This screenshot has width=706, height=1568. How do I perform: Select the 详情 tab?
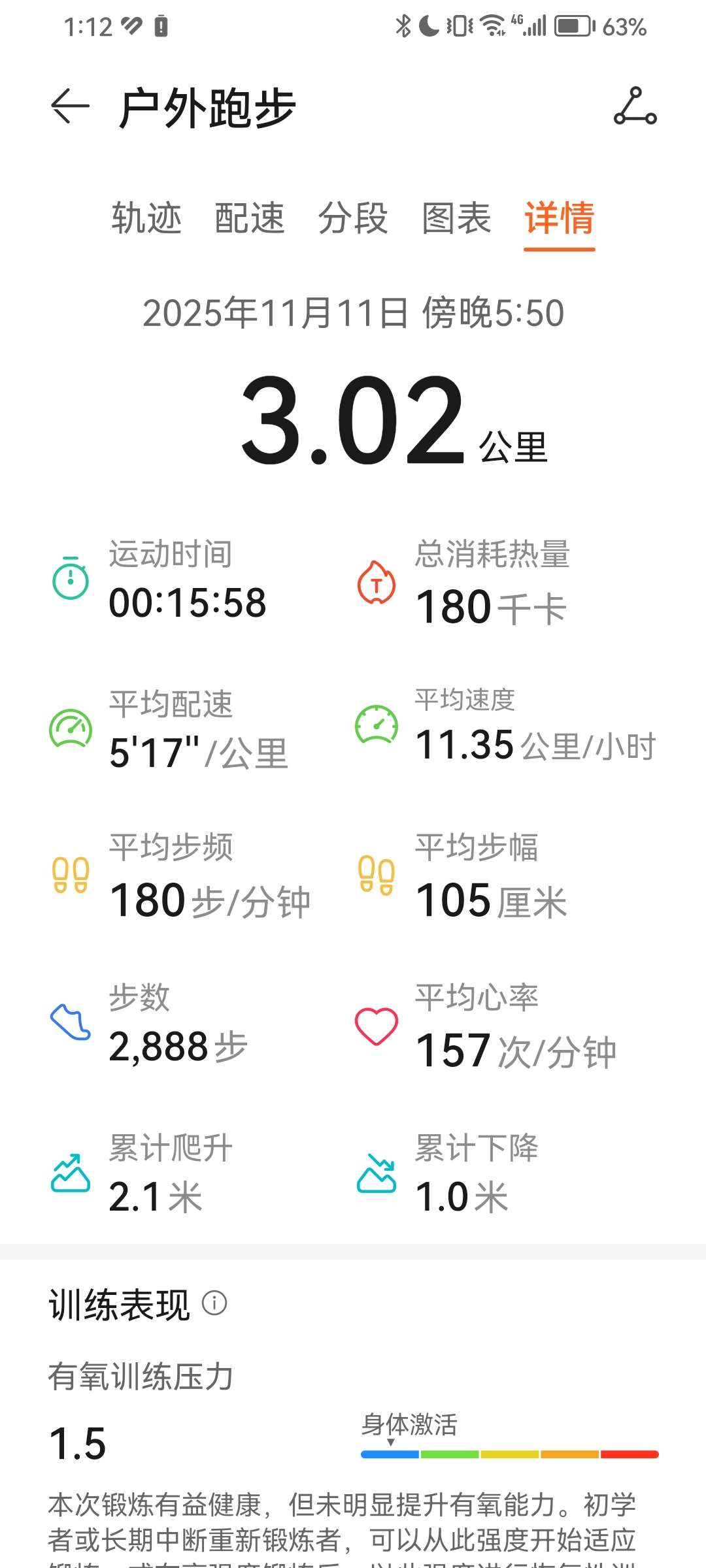point(560,218)
